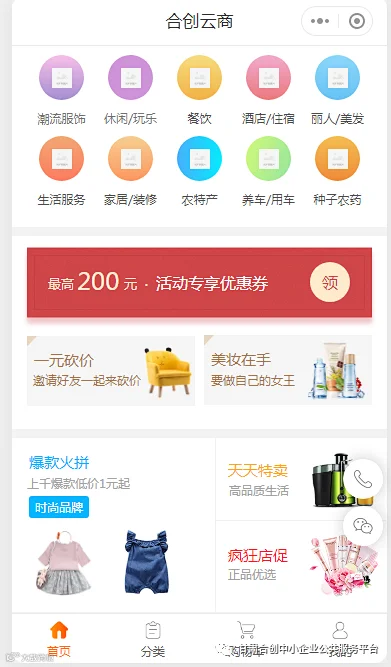This screenshot has width=391, height=667.
Task: Select the 餐饮 category
Action: 199,90
